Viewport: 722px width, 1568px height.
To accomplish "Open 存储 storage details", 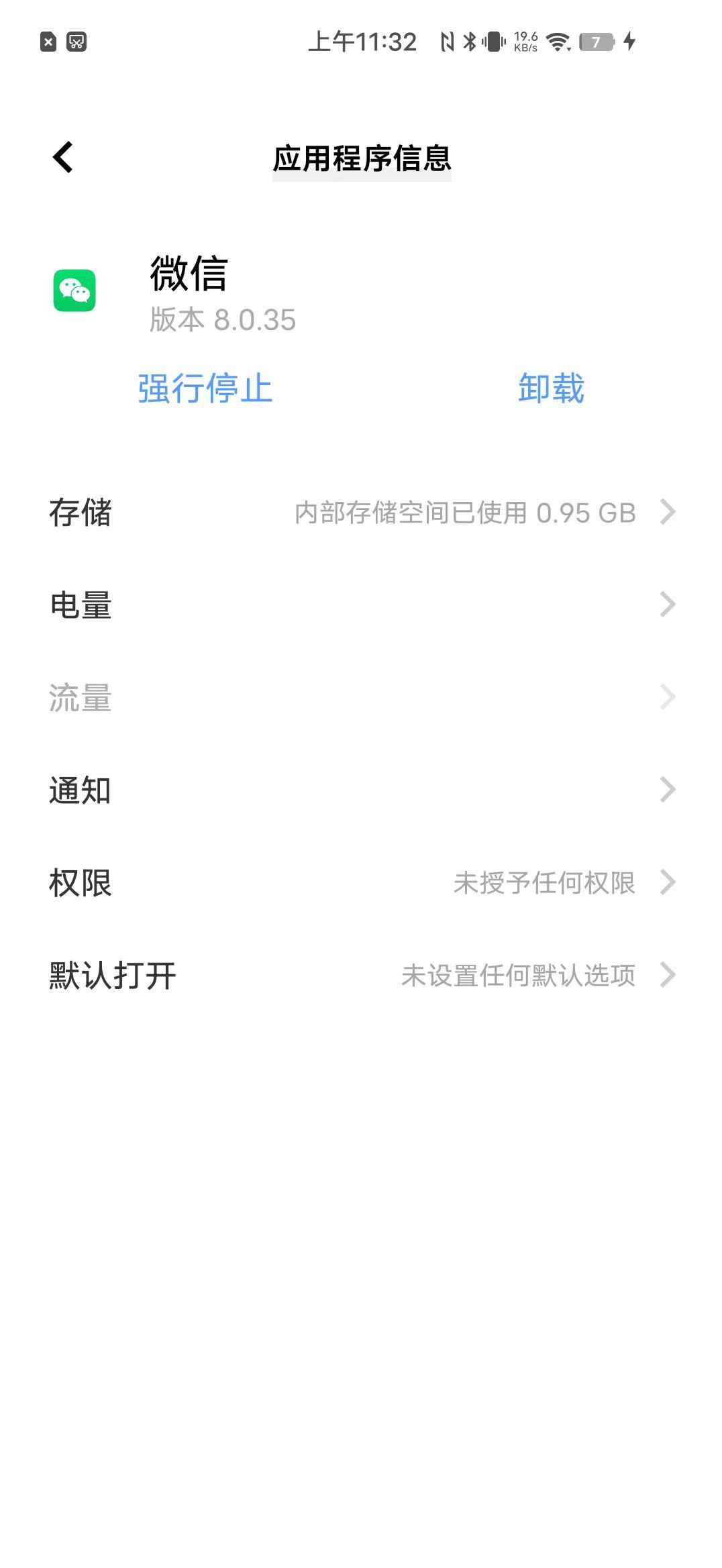I will click(x=361, y=513).
